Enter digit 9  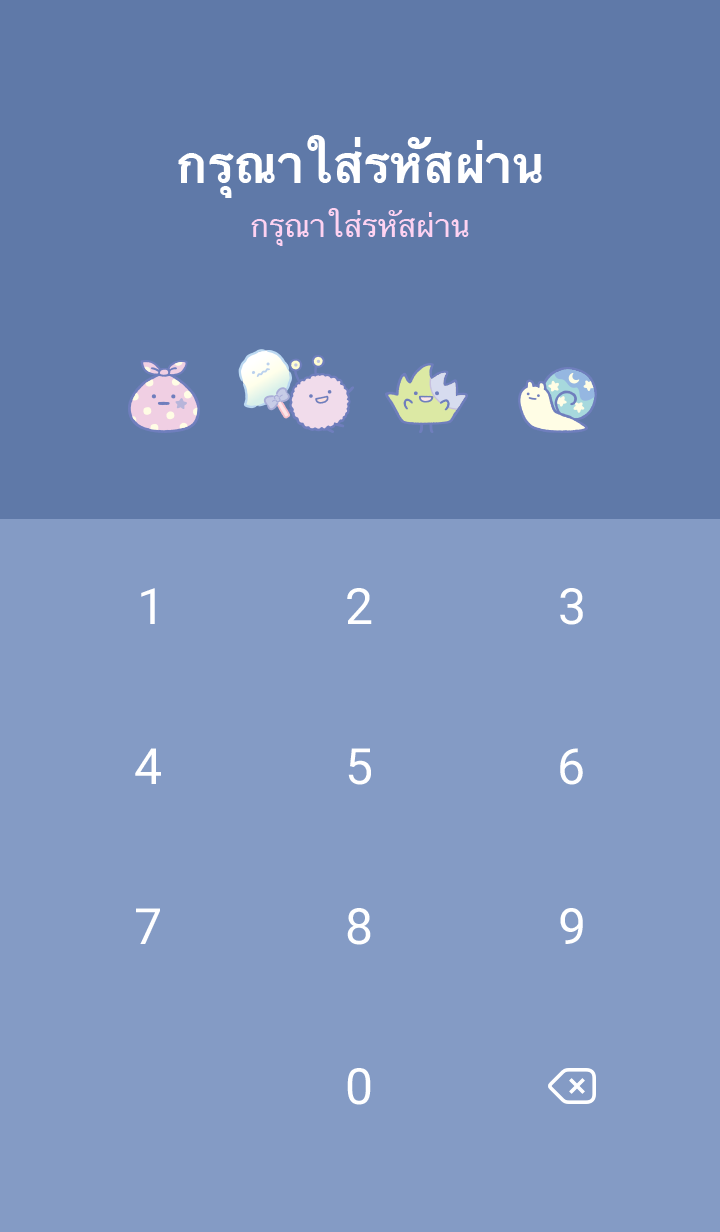tap(571, 927)
